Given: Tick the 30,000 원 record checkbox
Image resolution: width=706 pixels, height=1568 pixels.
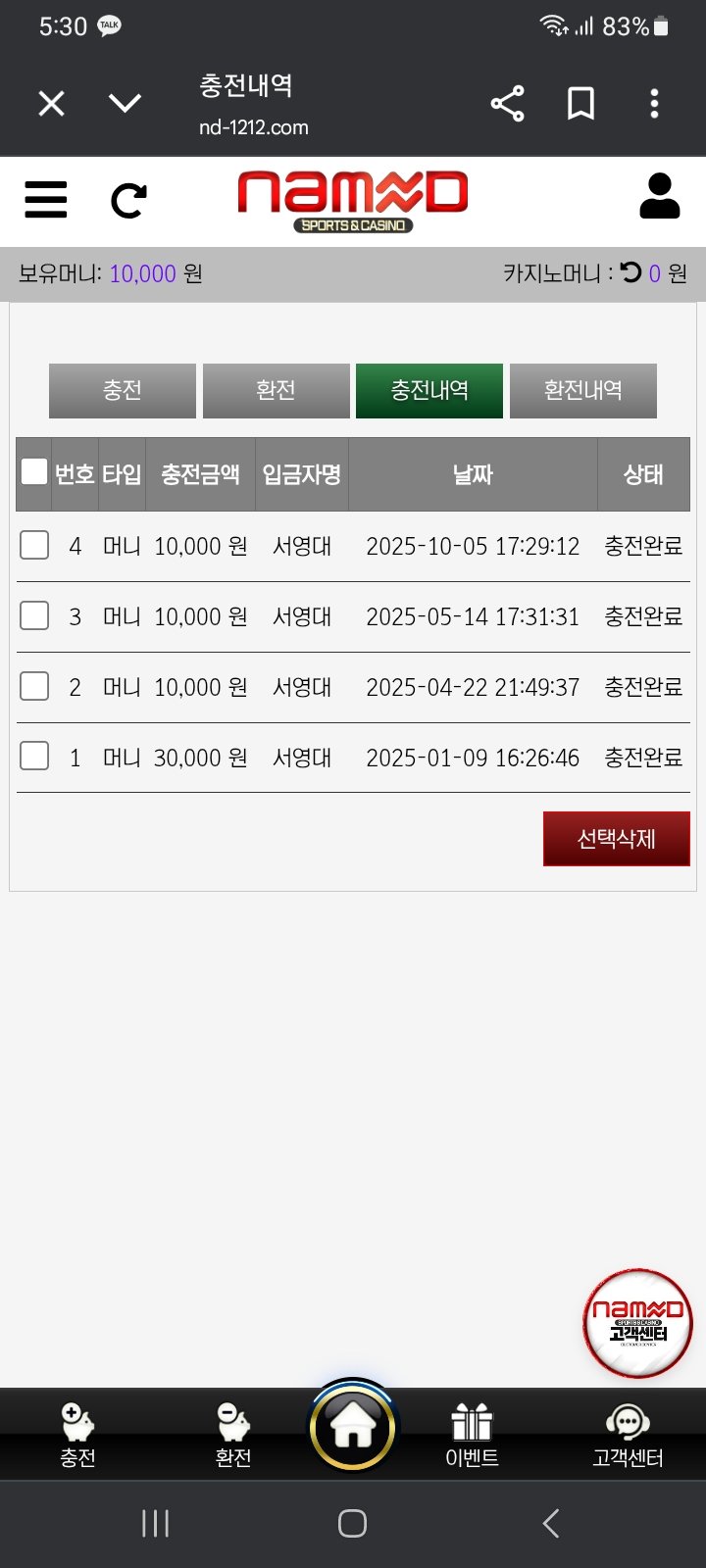Looking at the screenshot, I should [x=34, y=757].
